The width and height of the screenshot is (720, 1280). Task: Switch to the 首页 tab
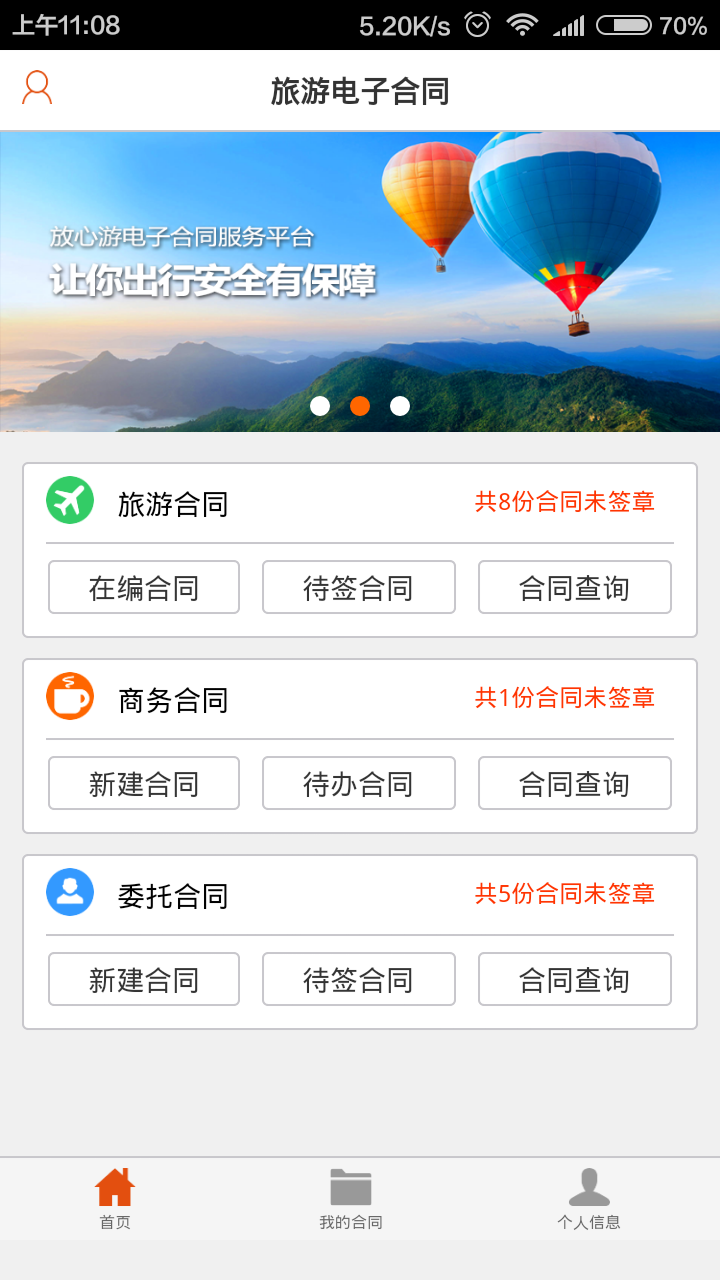pos(115,1198)
